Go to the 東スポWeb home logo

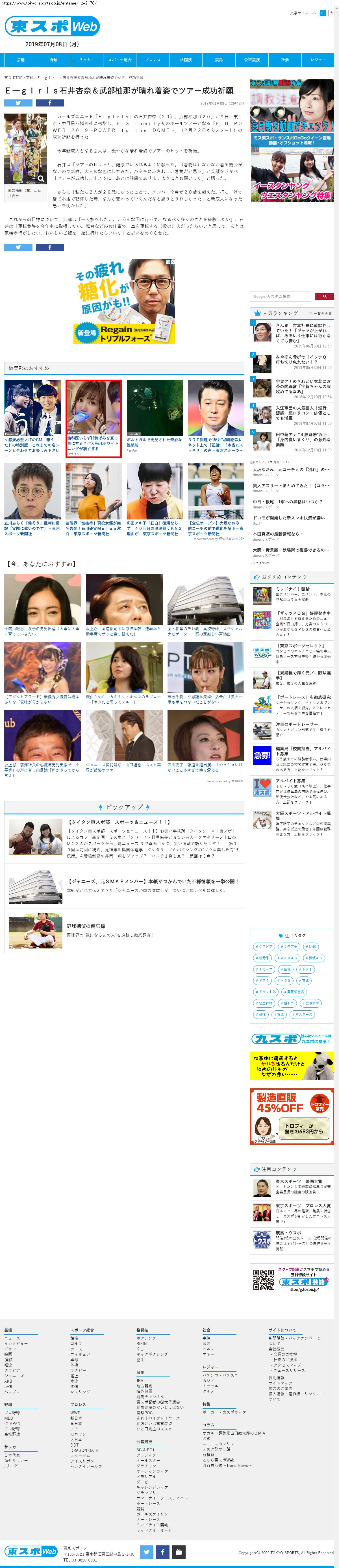(52, 27)
